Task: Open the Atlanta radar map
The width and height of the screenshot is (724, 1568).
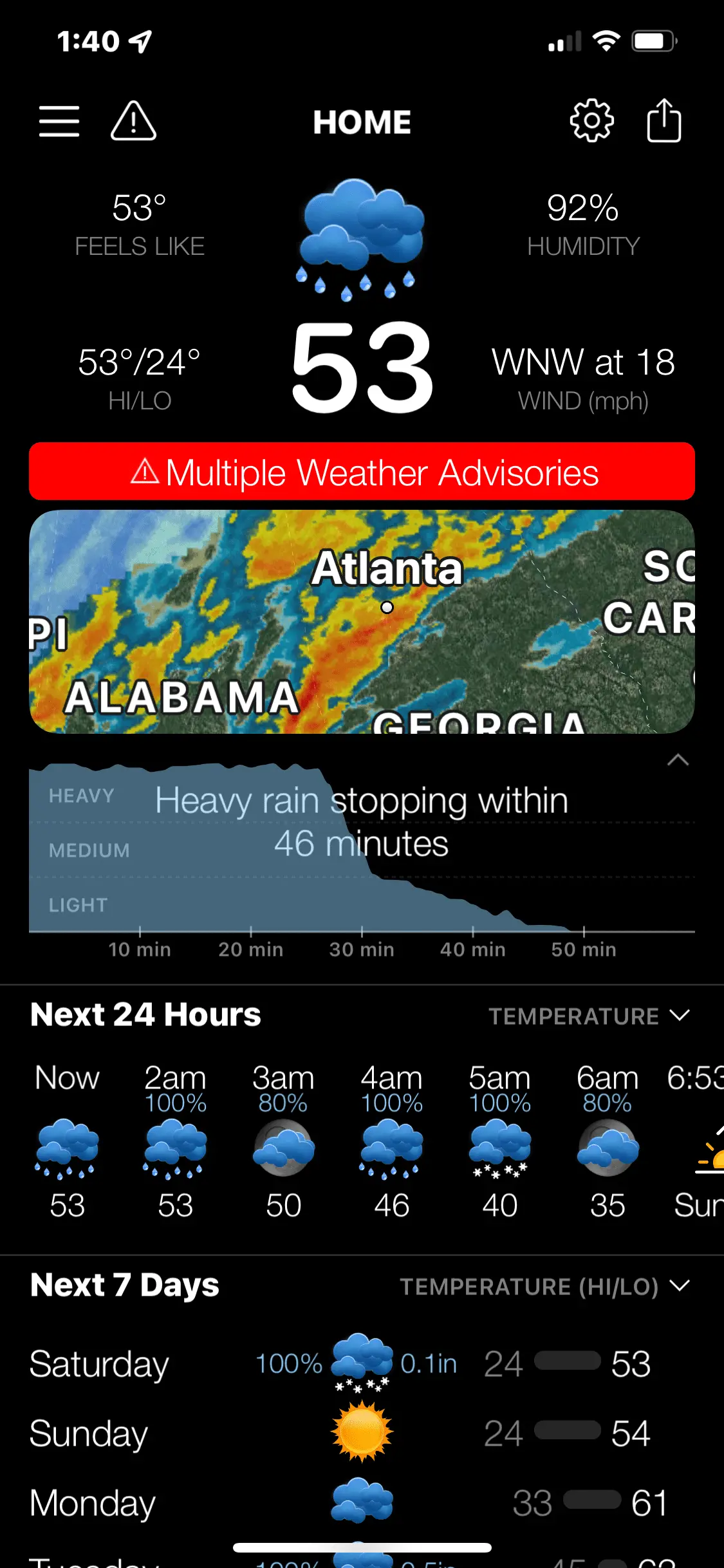Action: click(x=362, y=622)
